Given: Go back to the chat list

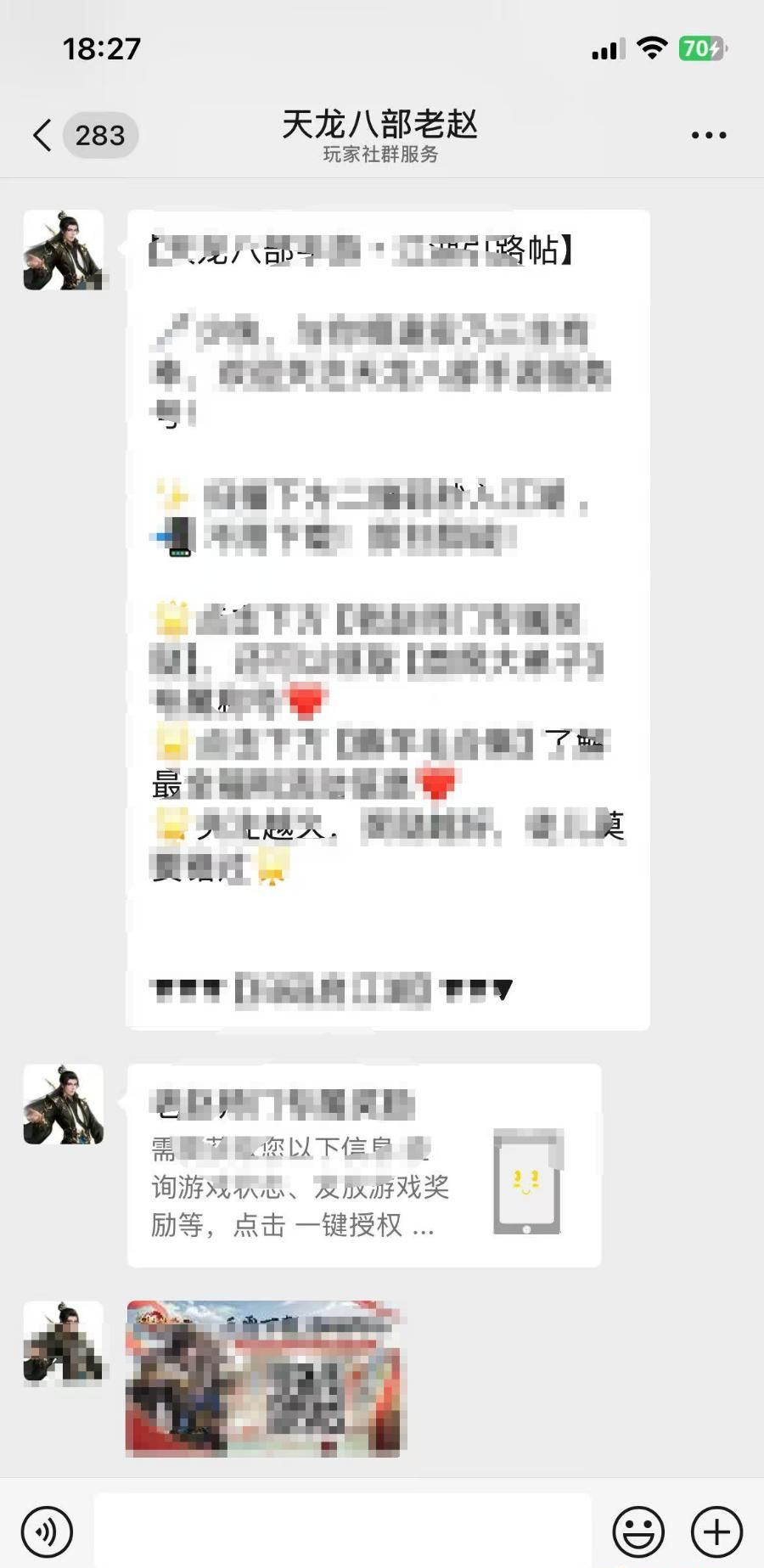Looking at the screenshot, I should (42, 135).
